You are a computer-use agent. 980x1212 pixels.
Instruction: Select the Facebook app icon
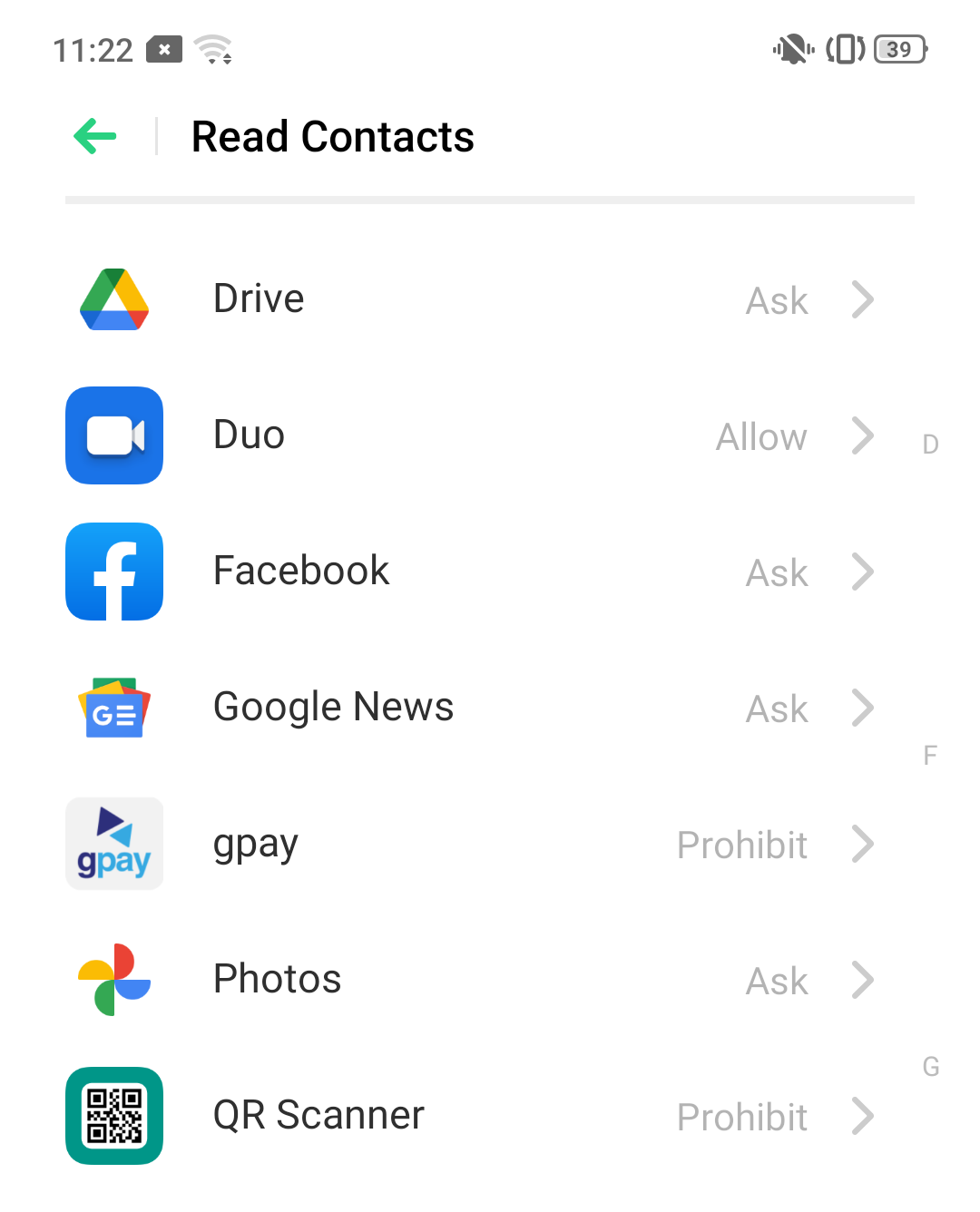(114, 572)
